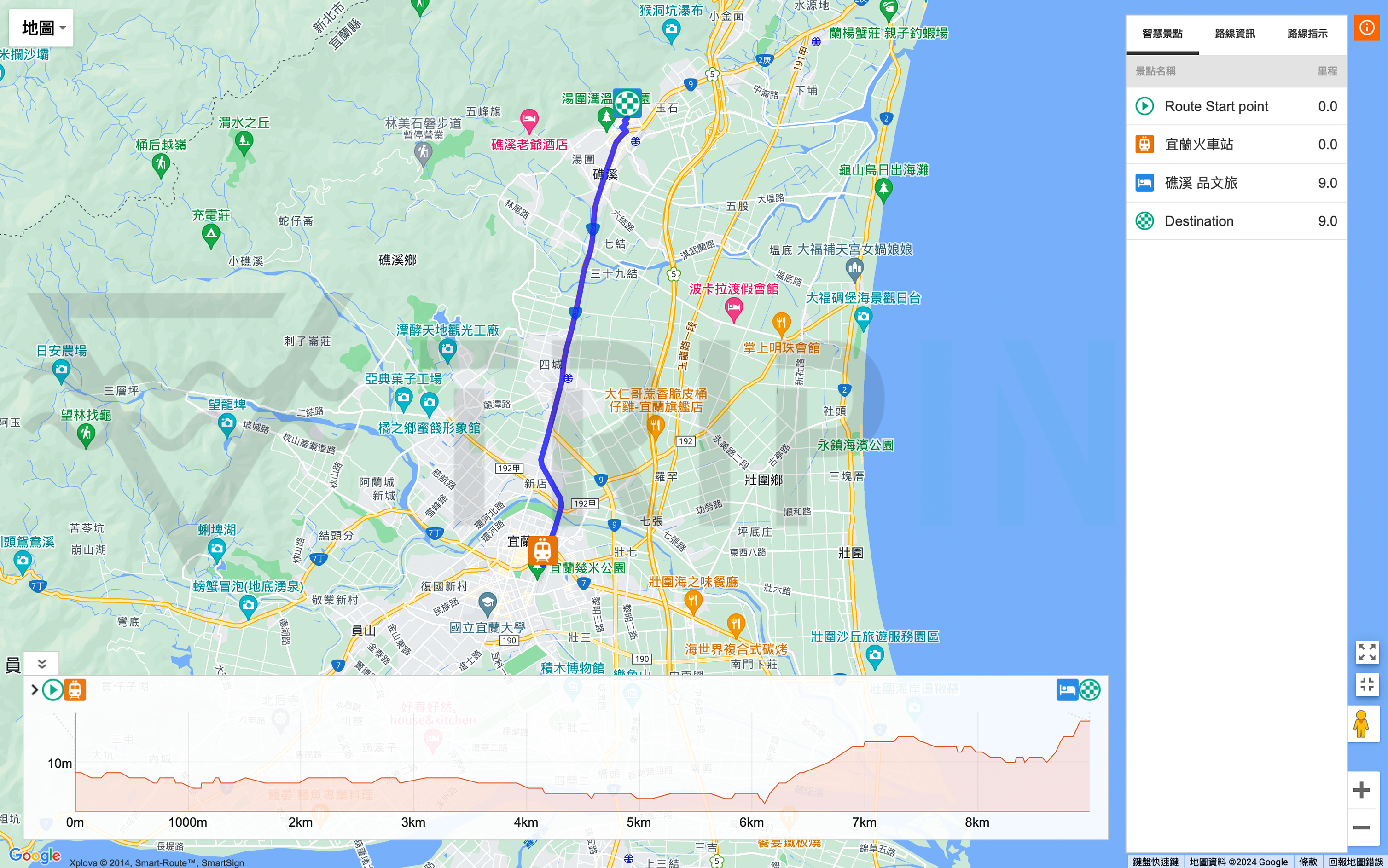
Task: Select 宜蘭火車站 in the waypoint list
Action: point(1236,145)
